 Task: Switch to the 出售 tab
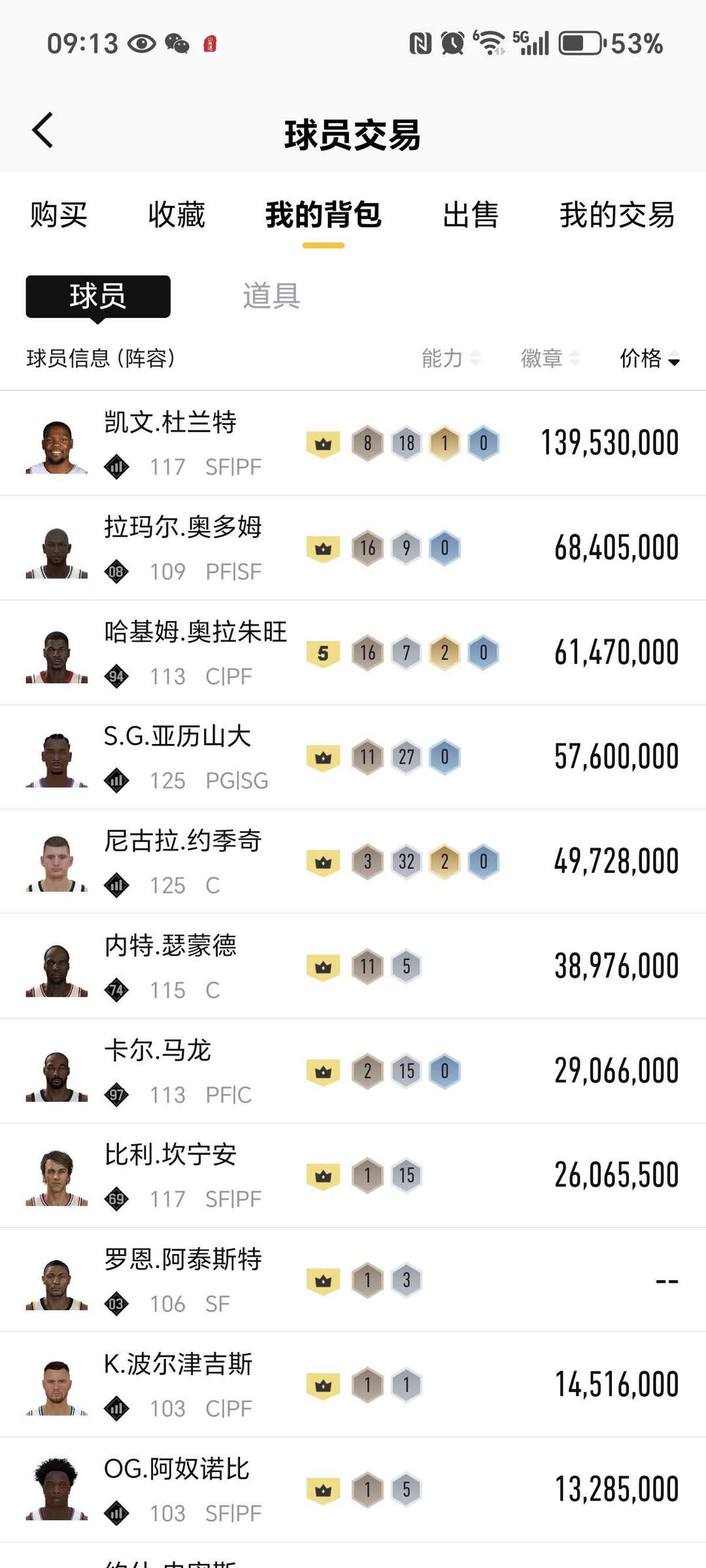coord(471,214)
